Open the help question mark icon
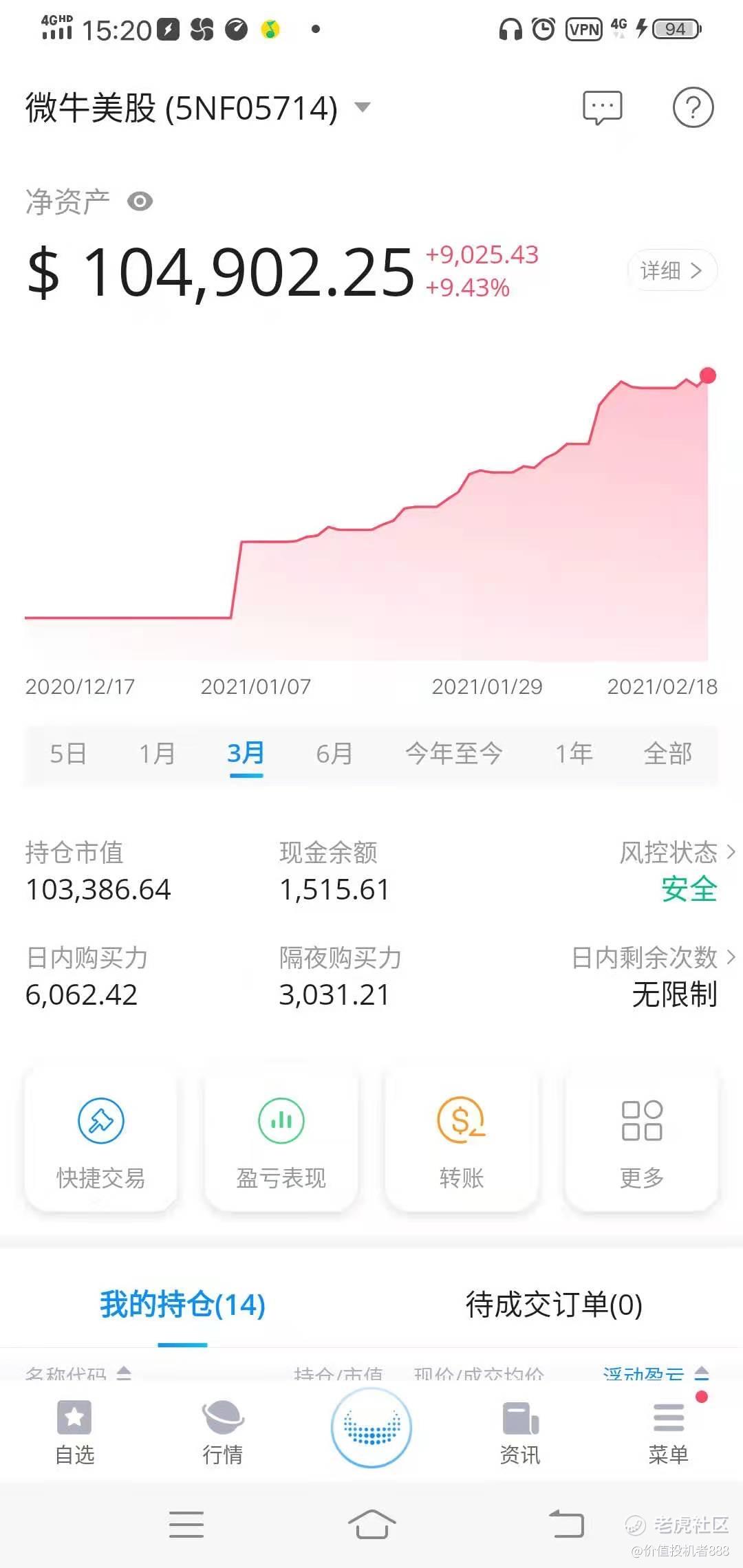 (693, 108)
